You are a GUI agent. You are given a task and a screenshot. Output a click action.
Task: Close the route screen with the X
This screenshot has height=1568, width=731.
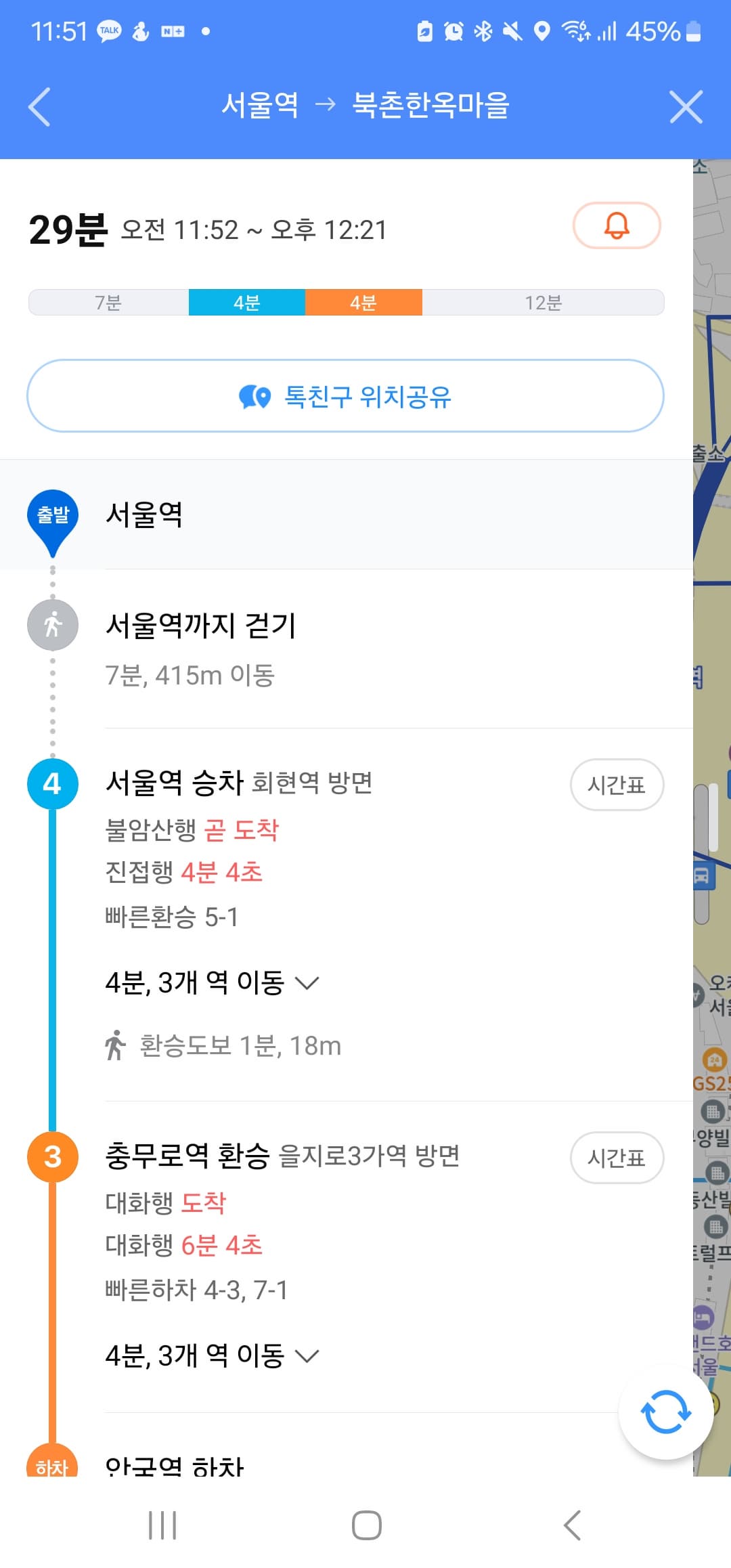[686, 106]
